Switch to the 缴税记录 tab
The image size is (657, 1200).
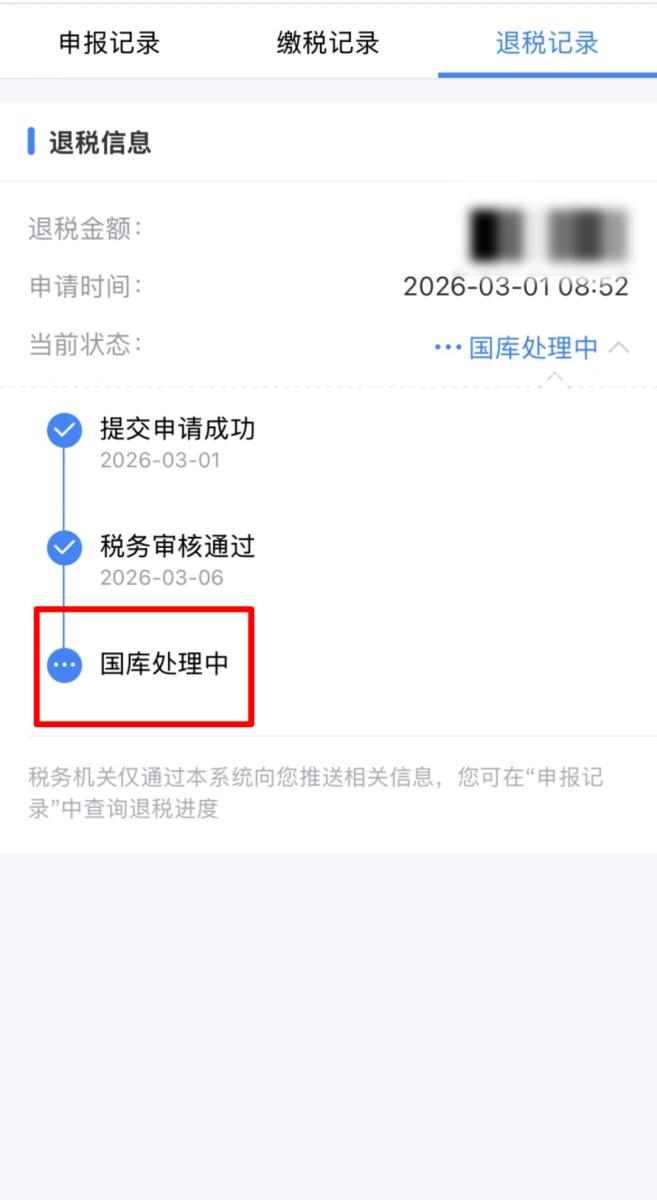[x=328, y=43]
